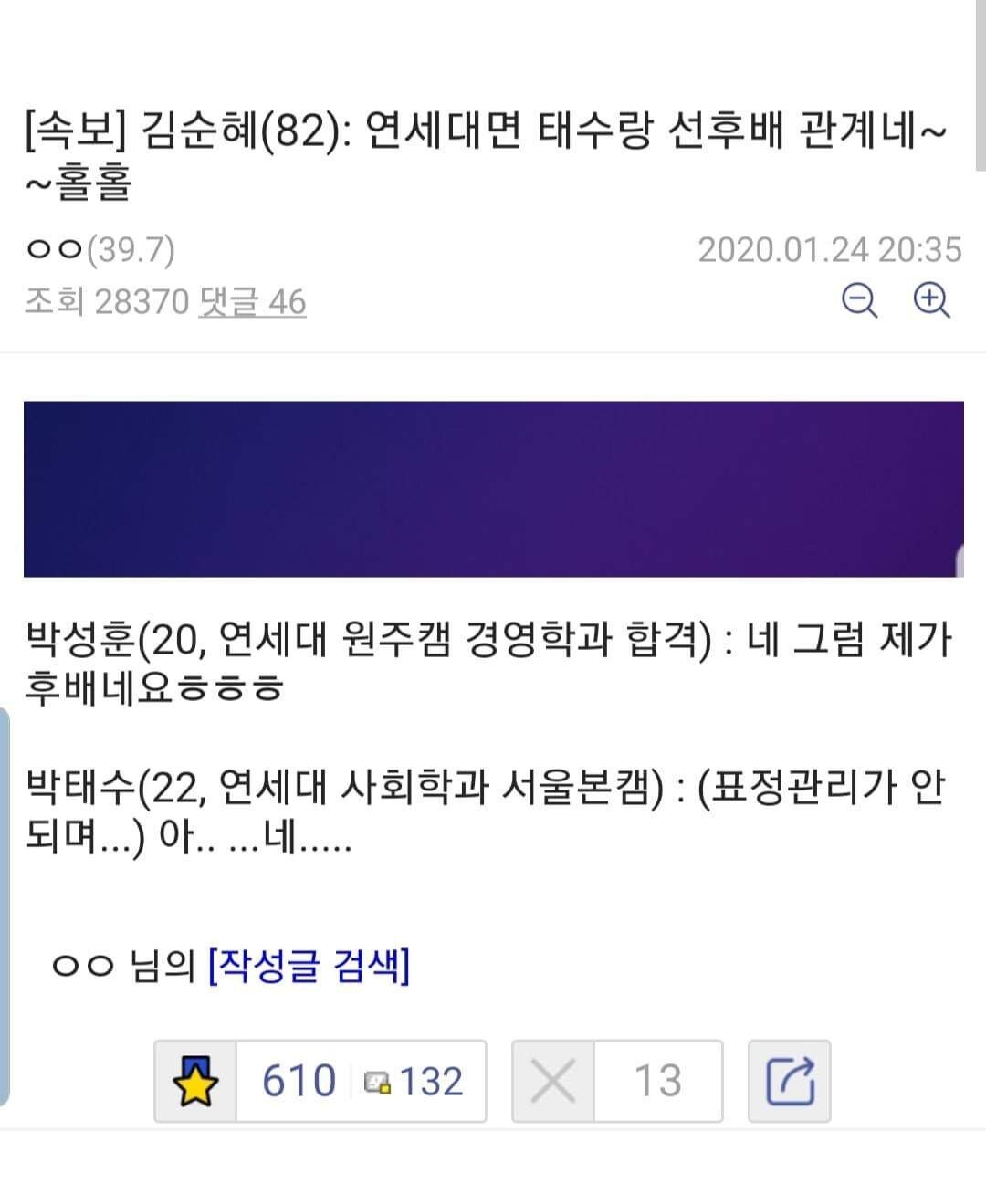
Task: Open the 작성글 검색 link
Action: (x=309, y=965)
